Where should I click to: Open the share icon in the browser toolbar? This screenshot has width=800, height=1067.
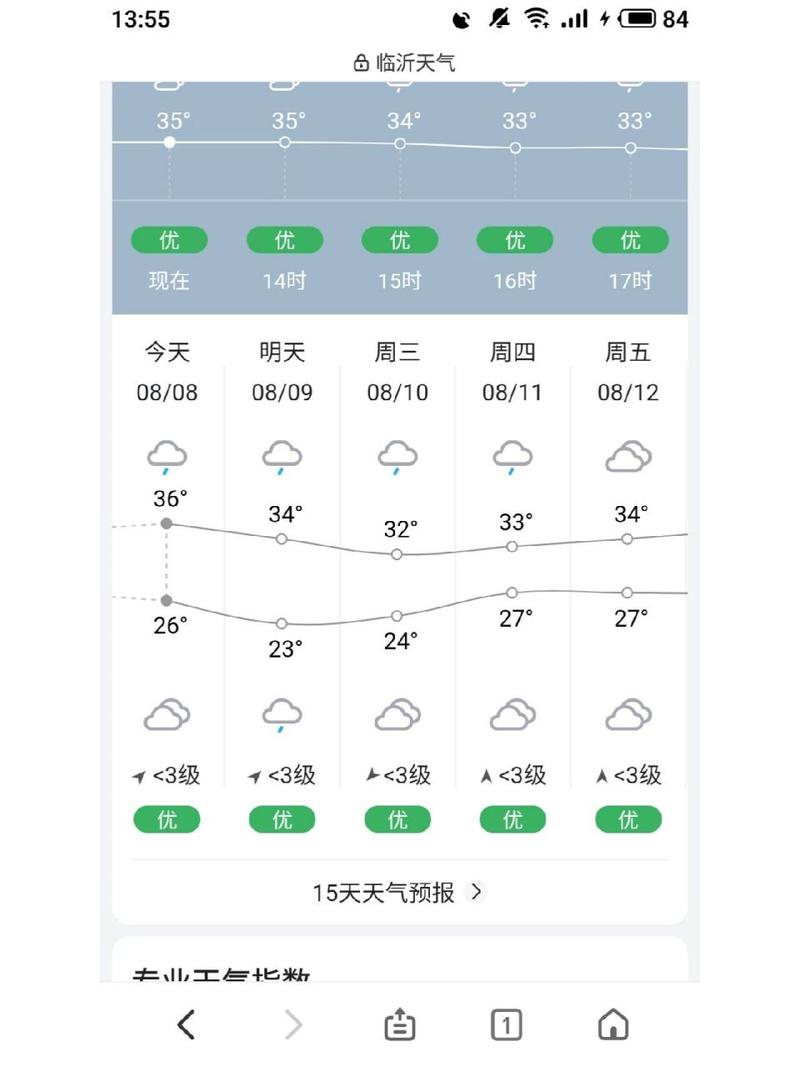(398, 1024)
